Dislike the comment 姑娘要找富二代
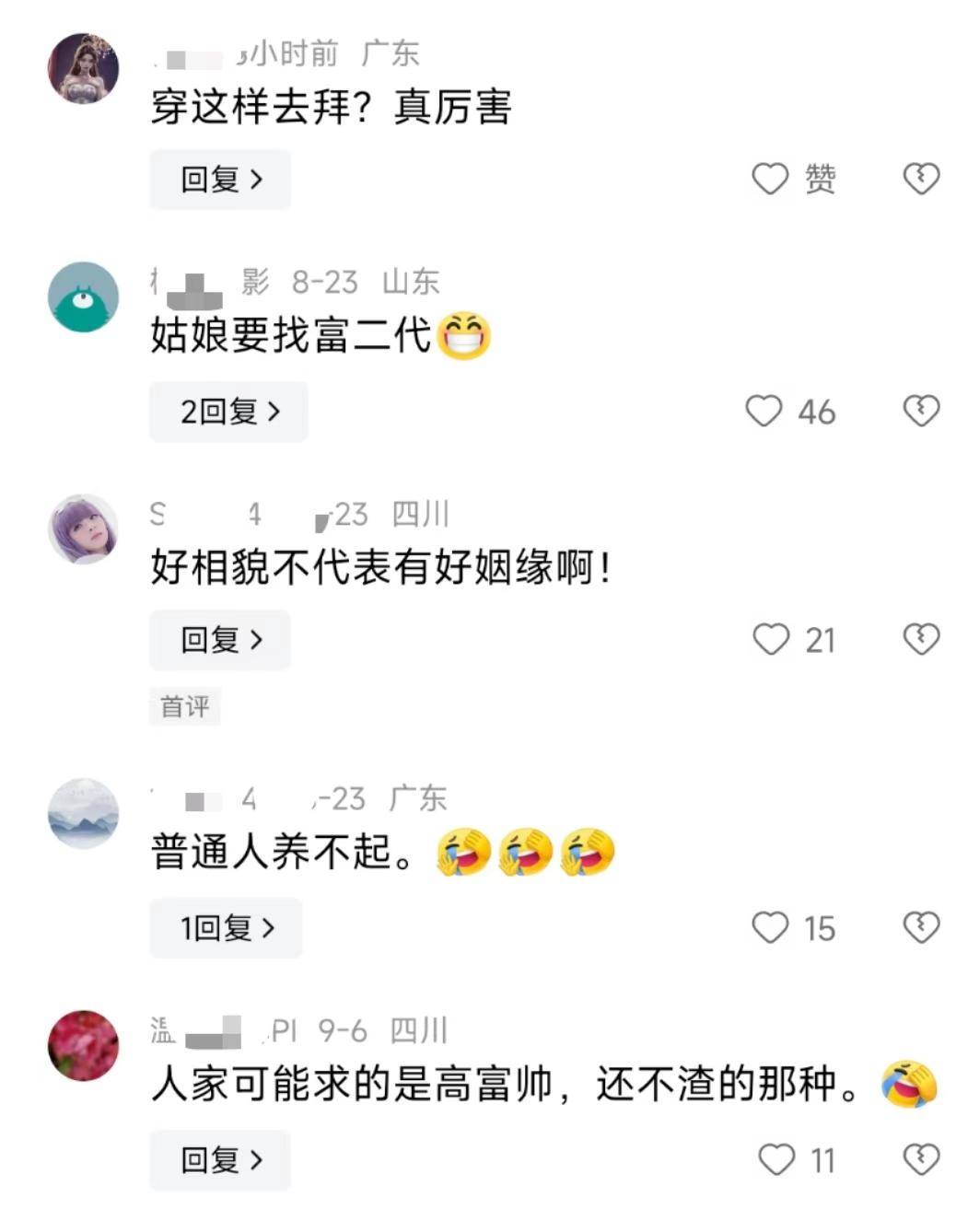 920,411
